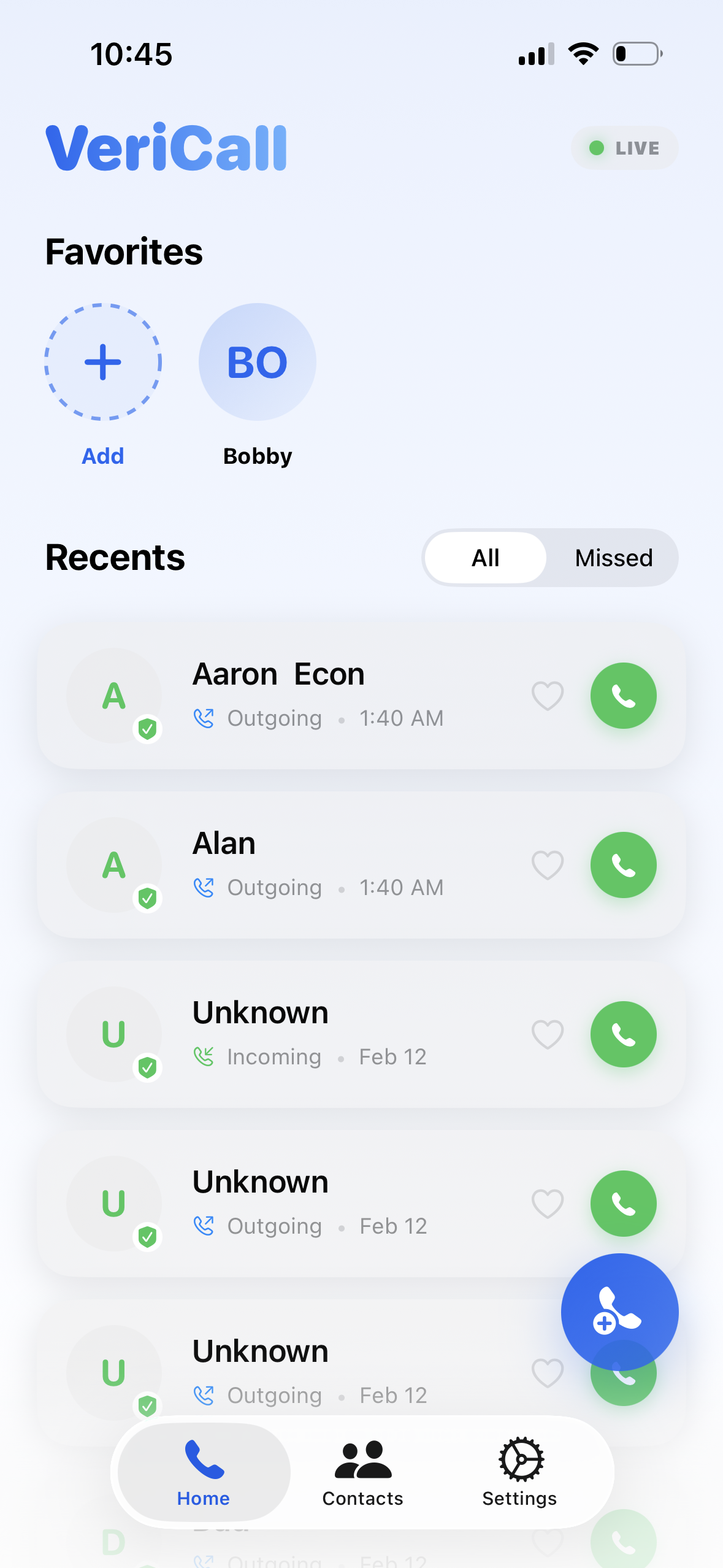
Task: Call the first Unknown contact from Feb 12
Action: tap(623, 1034)
